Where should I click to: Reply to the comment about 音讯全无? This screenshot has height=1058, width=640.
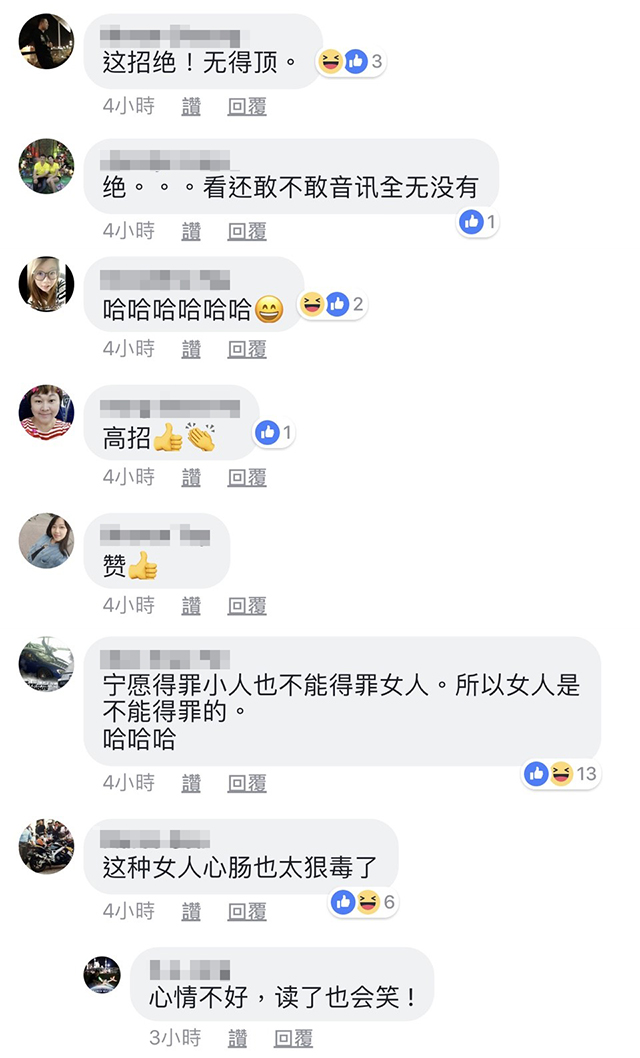tap(247, 231)
